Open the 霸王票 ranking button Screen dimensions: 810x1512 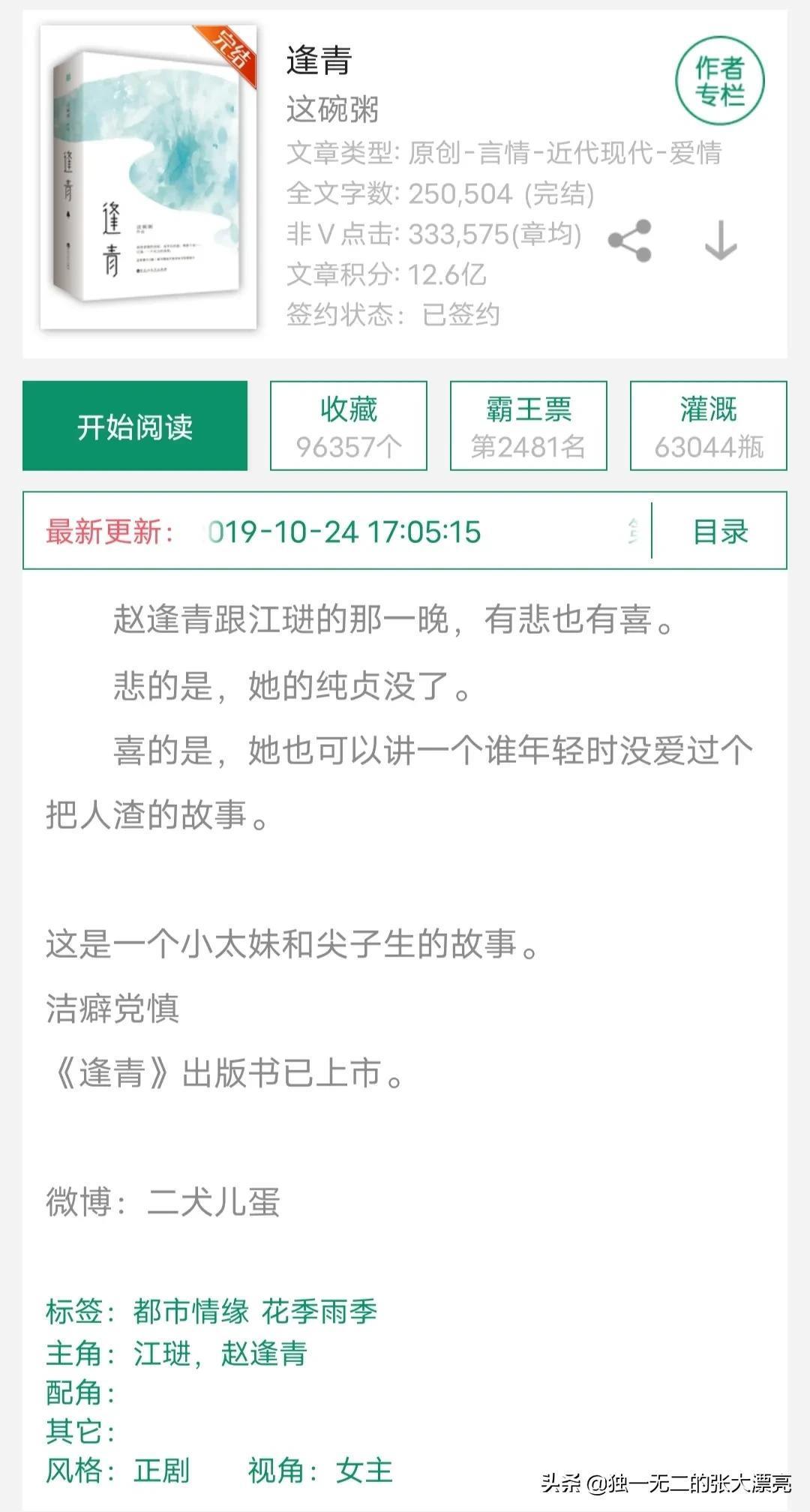[x=529, y=426]
